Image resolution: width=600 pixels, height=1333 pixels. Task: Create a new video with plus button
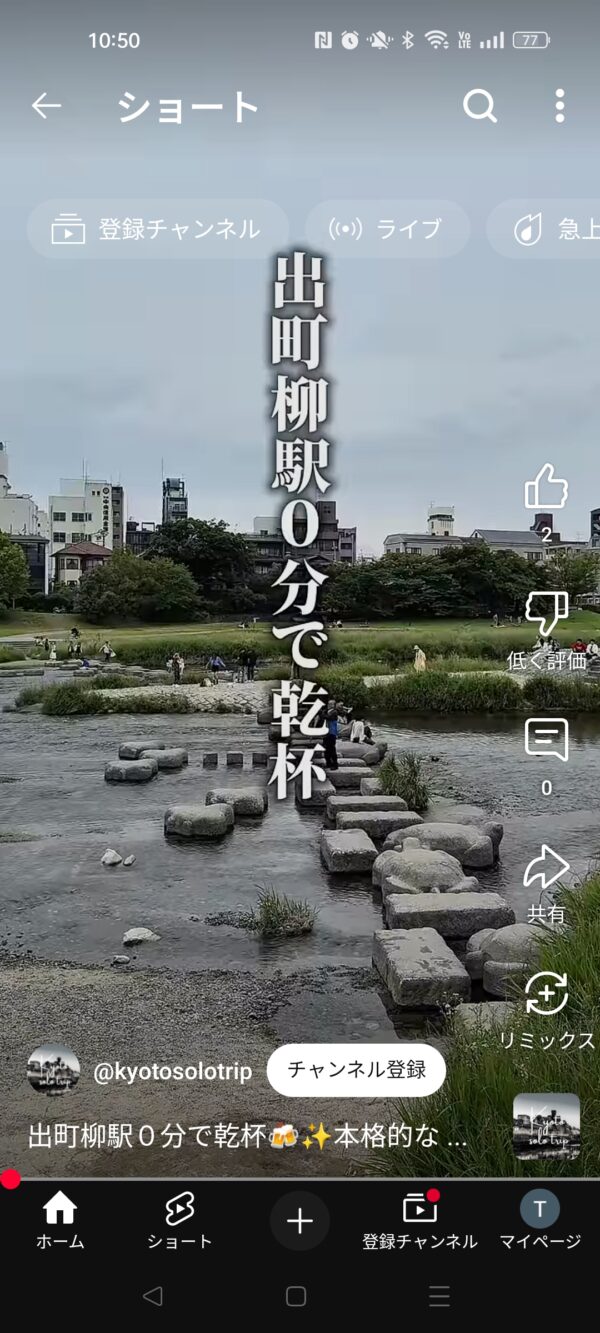click(x=299, y=1221)
